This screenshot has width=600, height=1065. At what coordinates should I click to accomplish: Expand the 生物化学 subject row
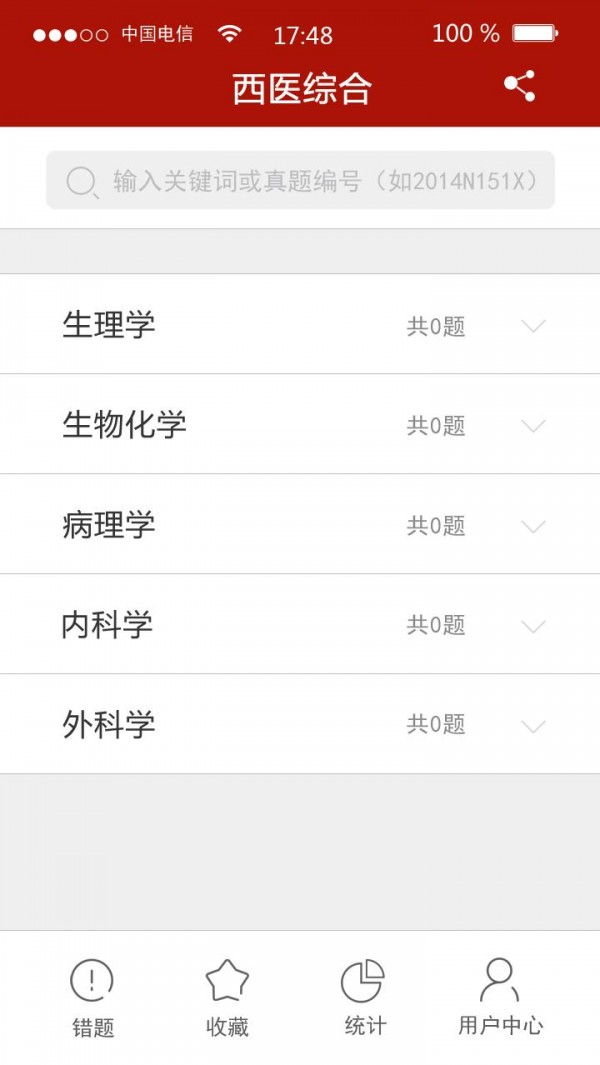click(x=533, y=425)
